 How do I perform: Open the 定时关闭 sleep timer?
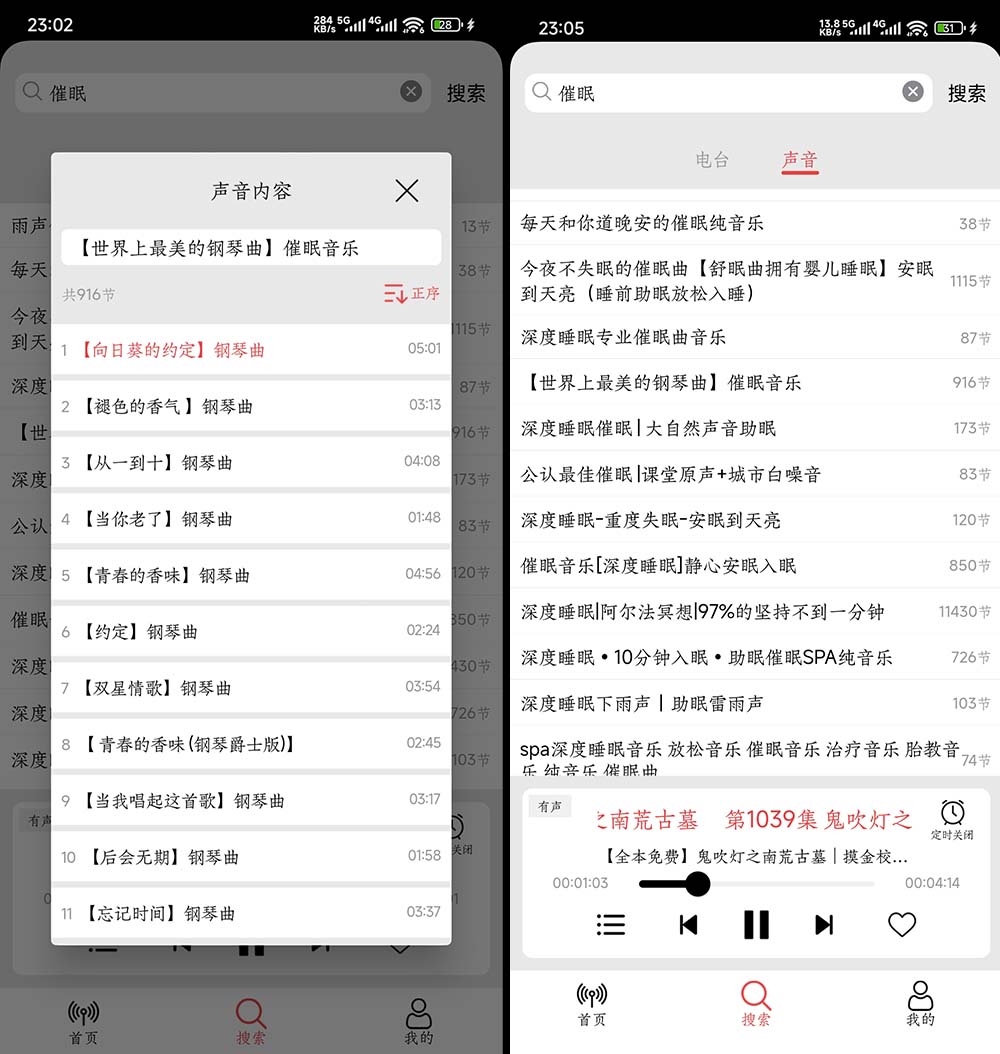point(952,819)
